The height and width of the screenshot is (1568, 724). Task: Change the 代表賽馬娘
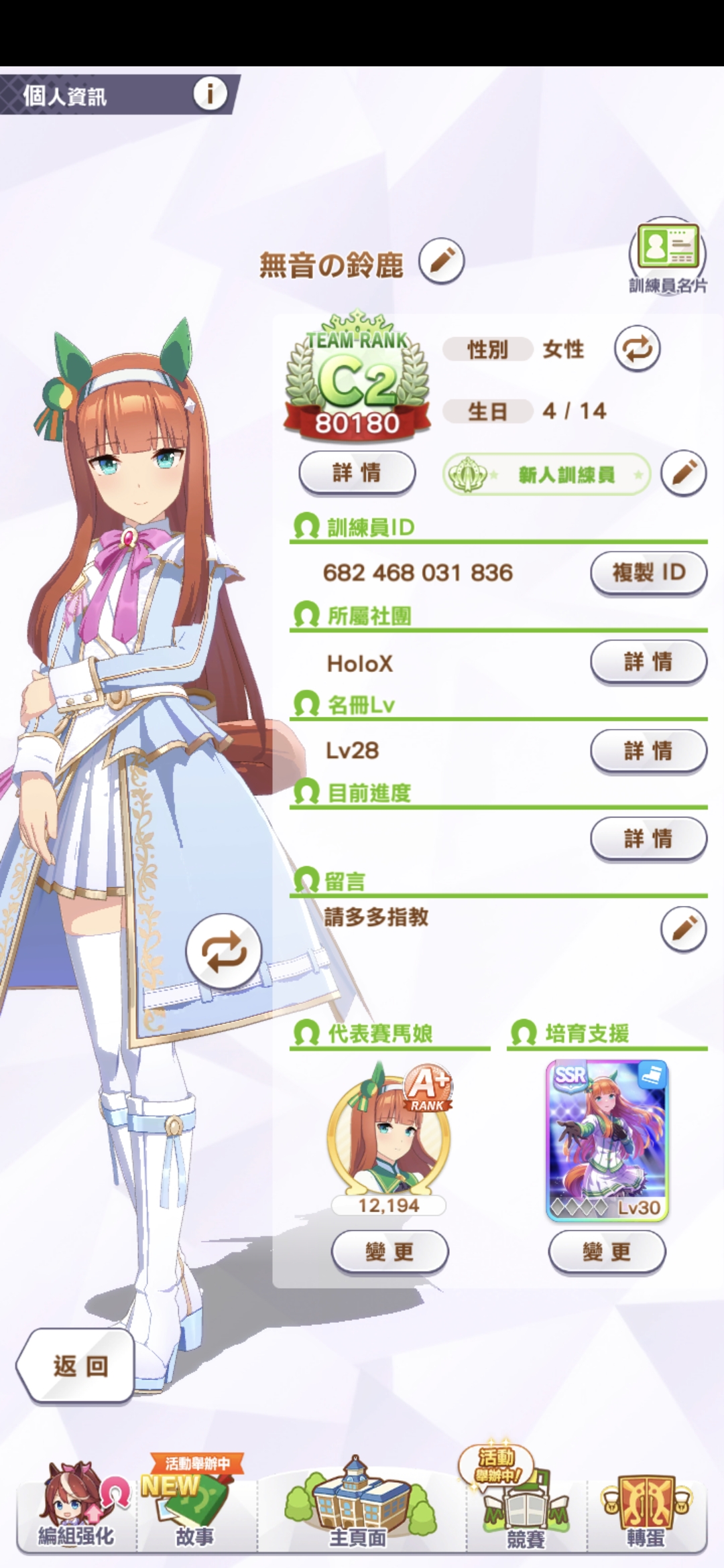[x=389, y=1251]
